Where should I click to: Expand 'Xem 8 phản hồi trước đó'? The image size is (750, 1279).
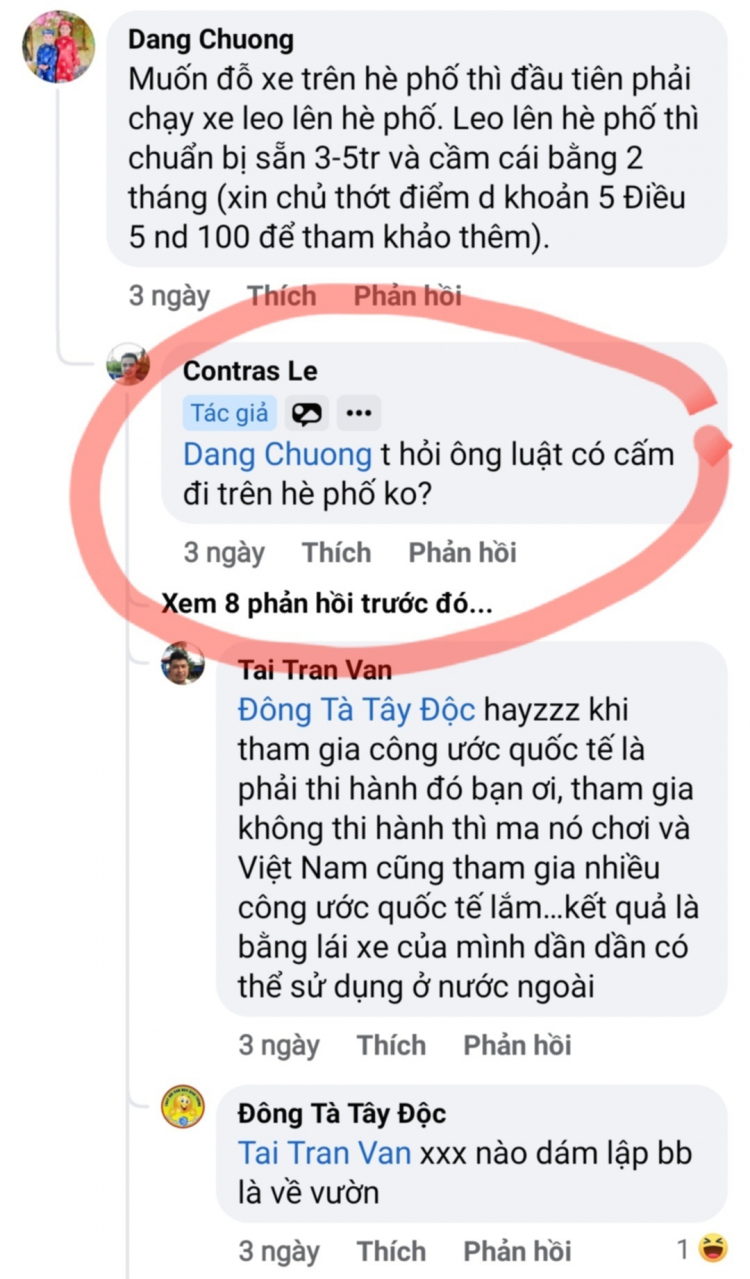pyautogui.click(x=327, y=604)
